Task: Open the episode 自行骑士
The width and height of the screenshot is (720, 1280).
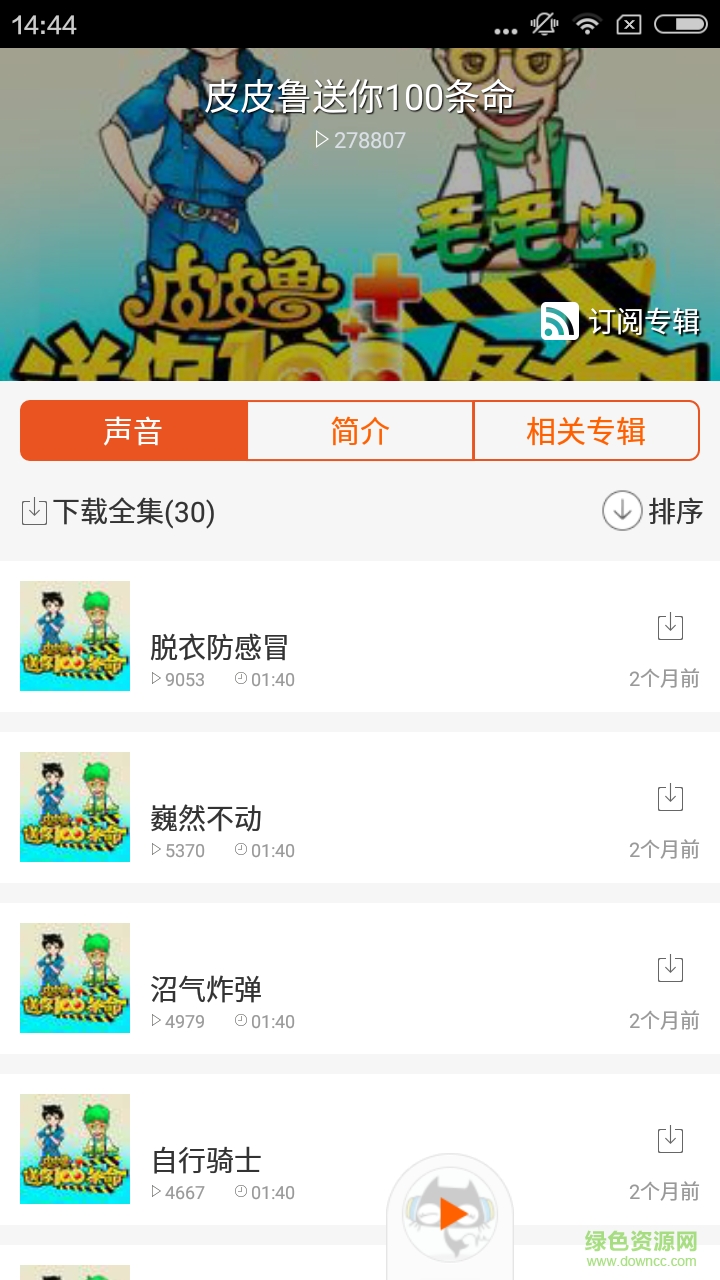Action: click(206, 1160)
